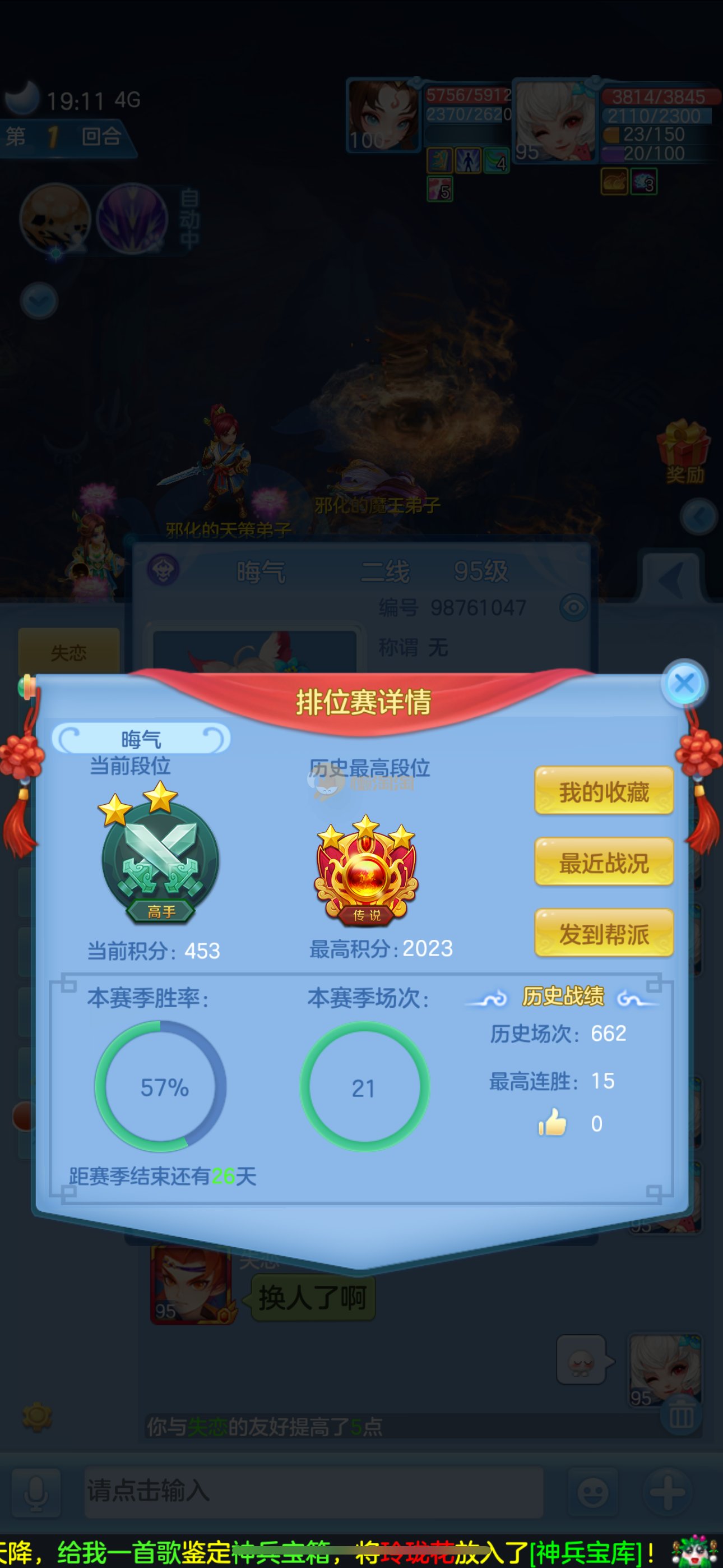Open 我的收藏
Screen dimensions: 723x1568
tap(604, 791)
